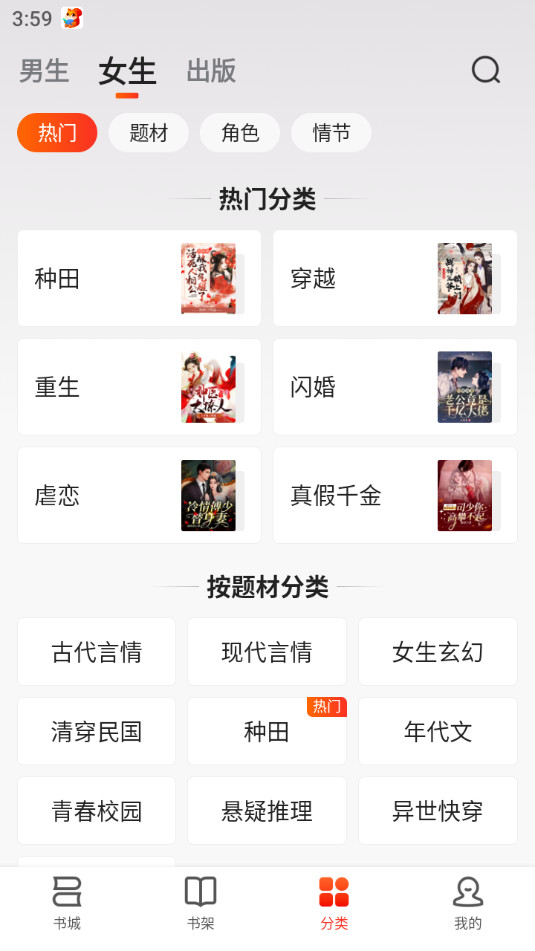Select the 角色 filter chip

pyautogui.click(x=240, y=132)
